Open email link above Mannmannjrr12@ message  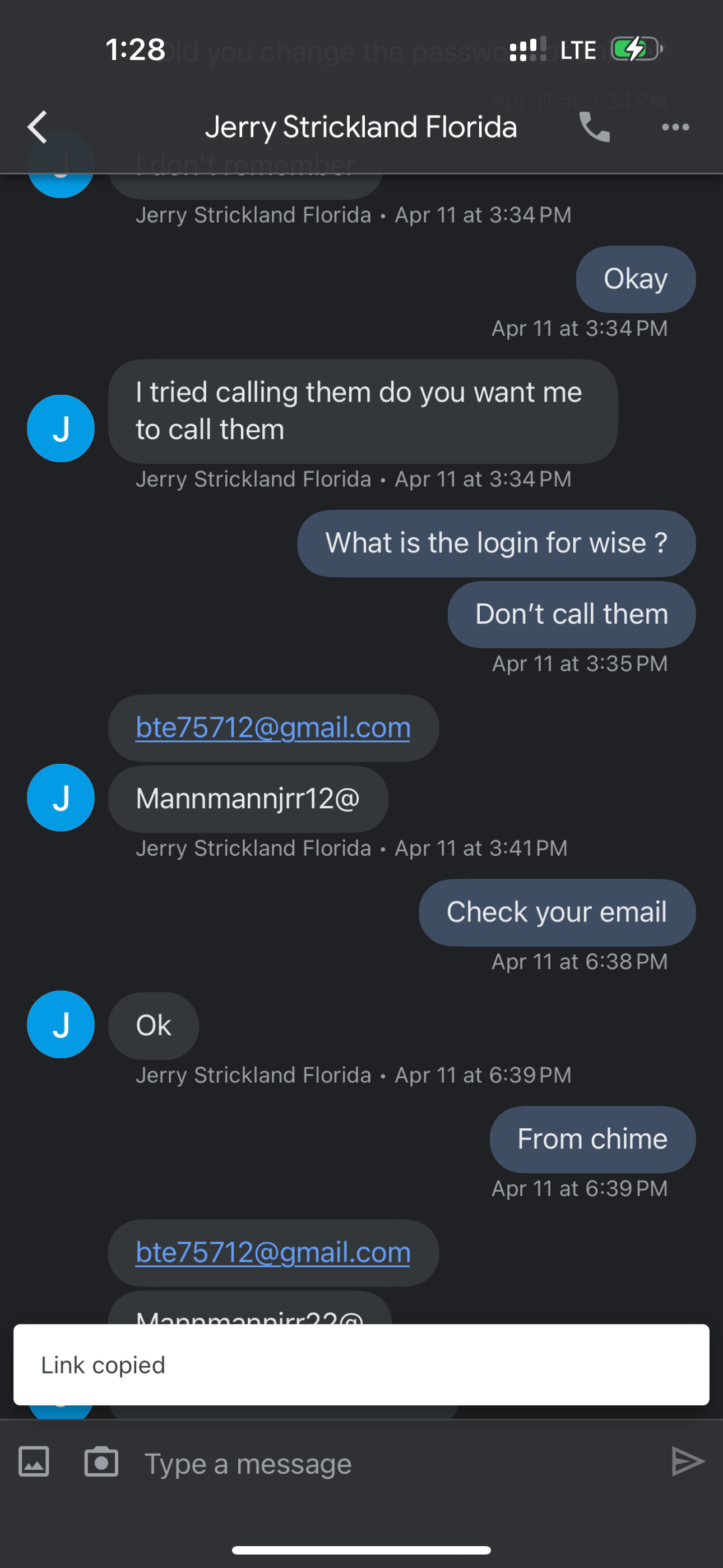[x=272, y=728]
